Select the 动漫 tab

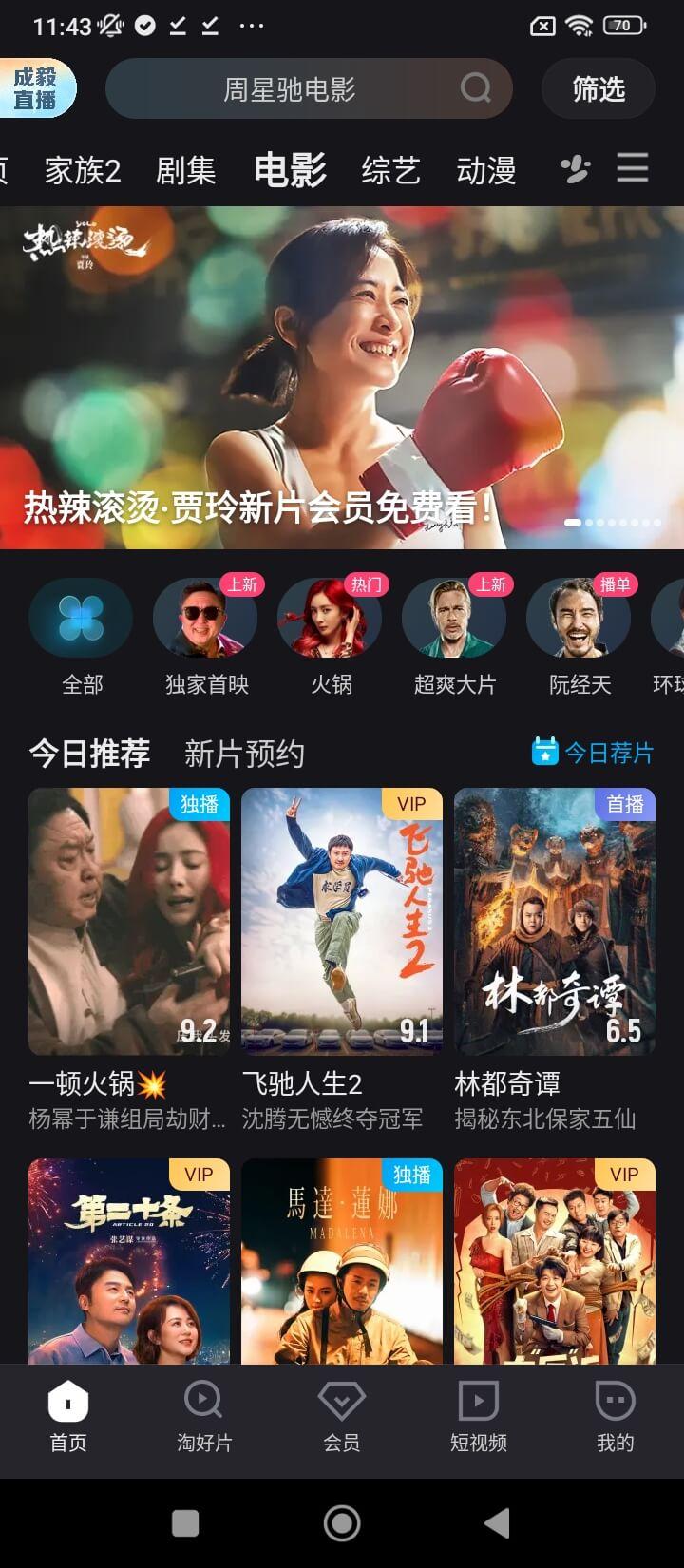pyautogui.click(x=485, y=171)
